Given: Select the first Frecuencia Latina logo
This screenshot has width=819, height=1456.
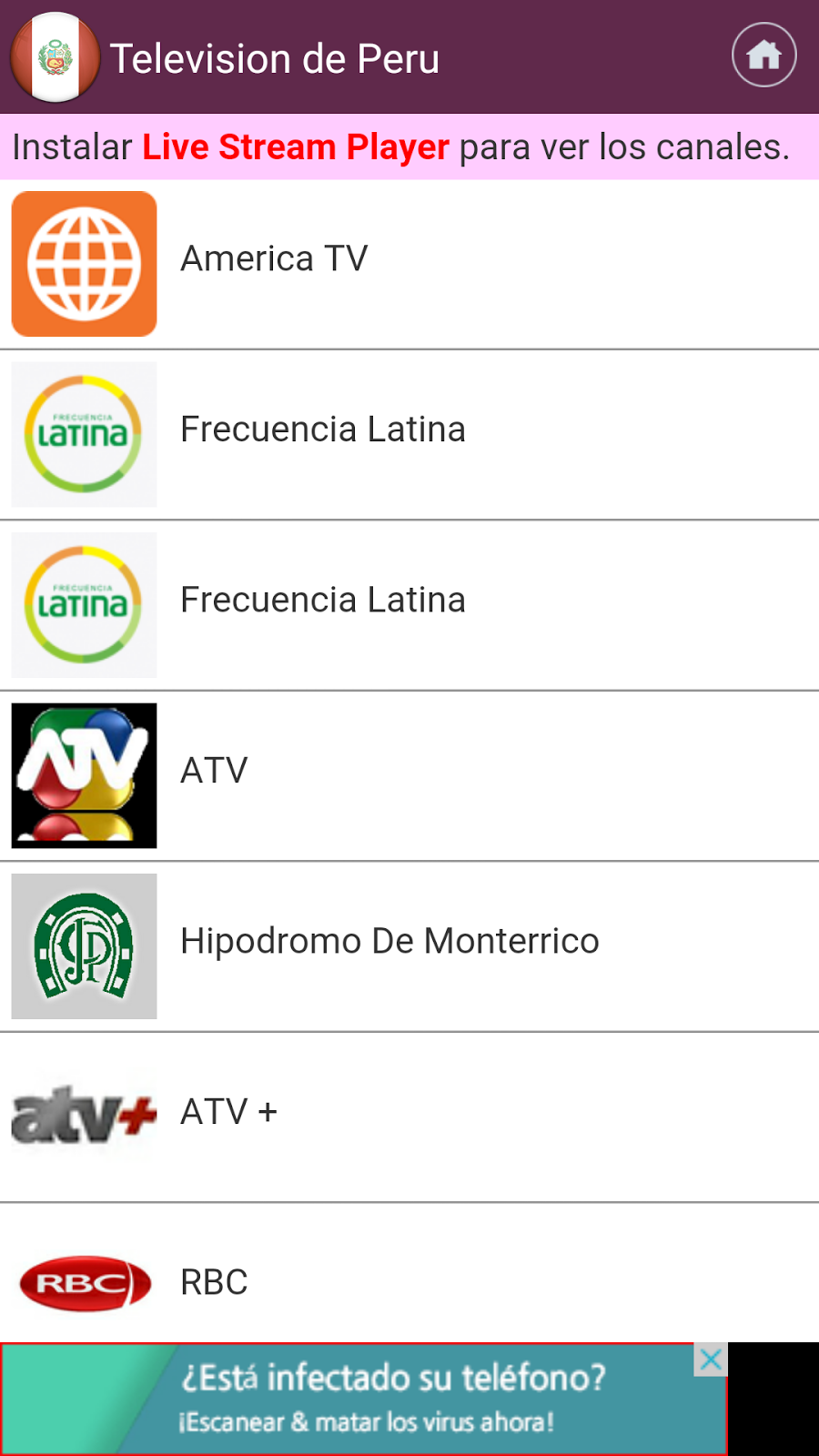Looking at the screenshot, I should (x=84, y=434).
